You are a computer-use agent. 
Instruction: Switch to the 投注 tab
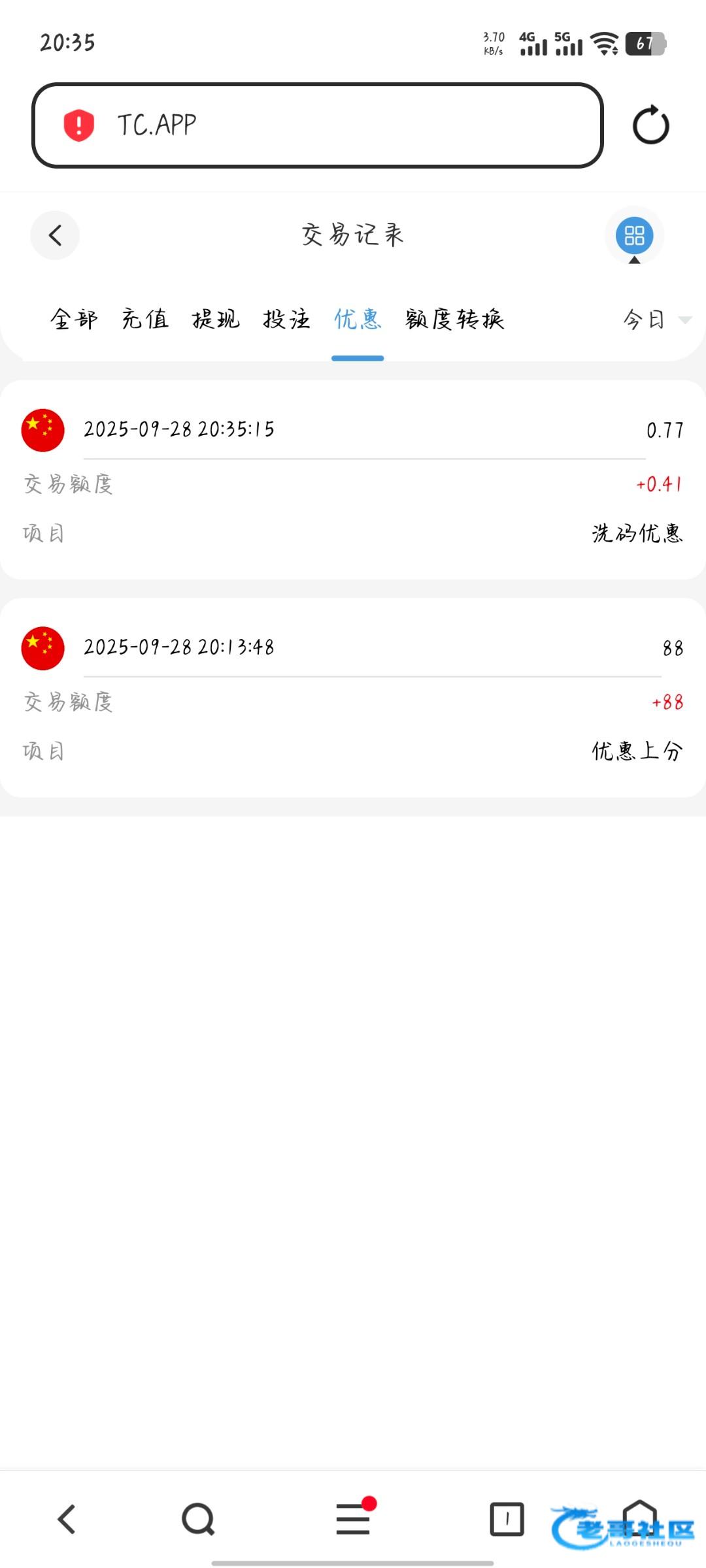point(286,319)
